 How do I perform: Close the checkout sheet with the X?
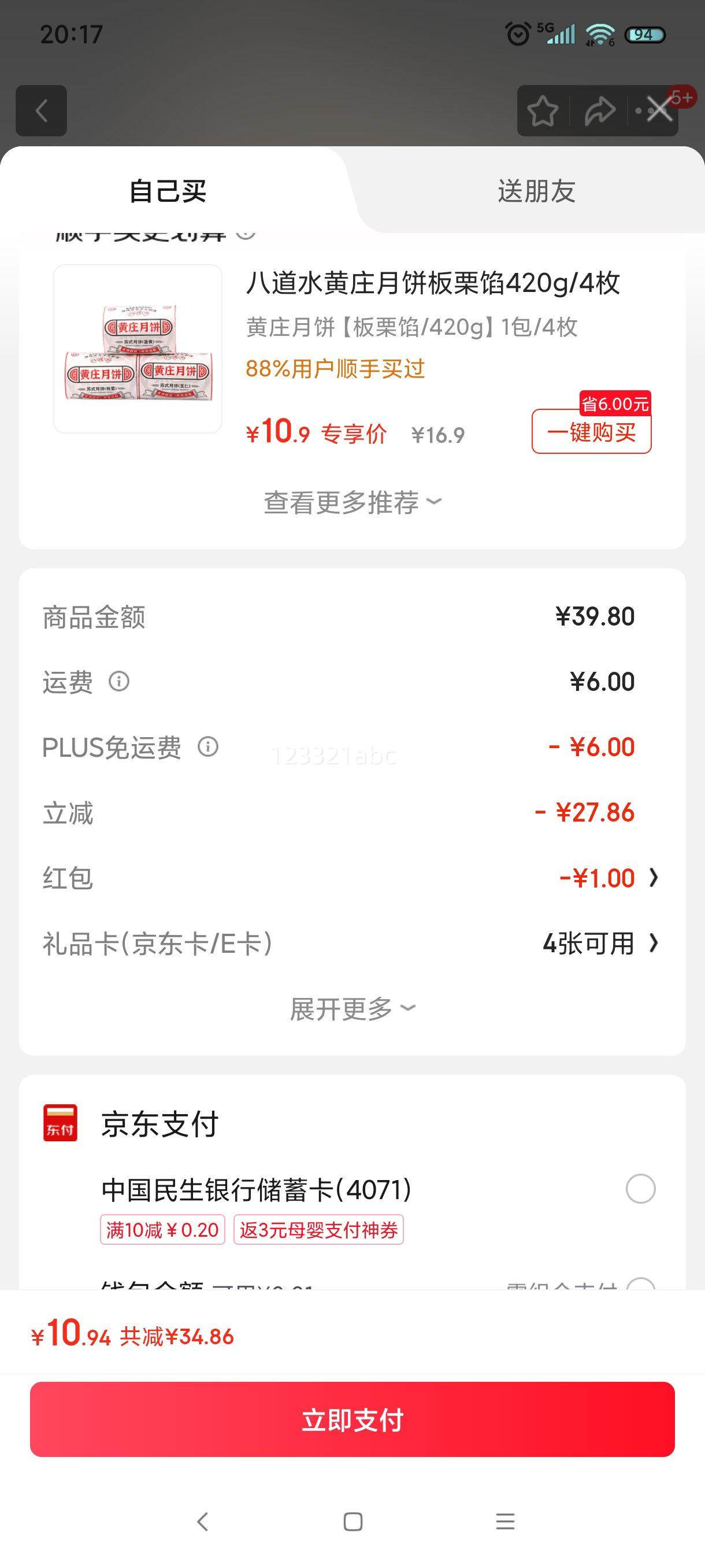(659, 110)
